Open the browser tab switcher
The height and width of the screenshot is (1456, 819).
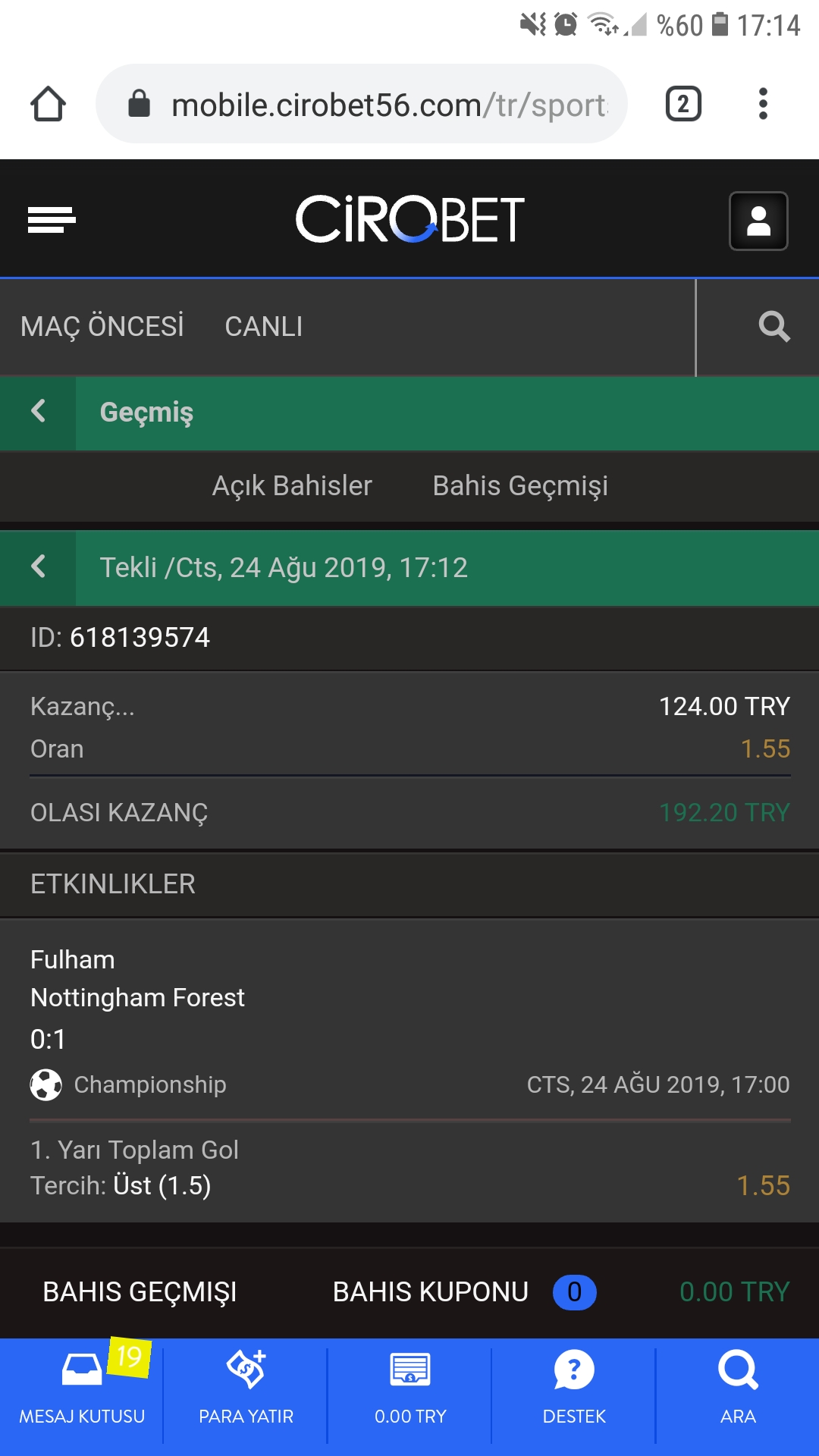pos(683,104)
